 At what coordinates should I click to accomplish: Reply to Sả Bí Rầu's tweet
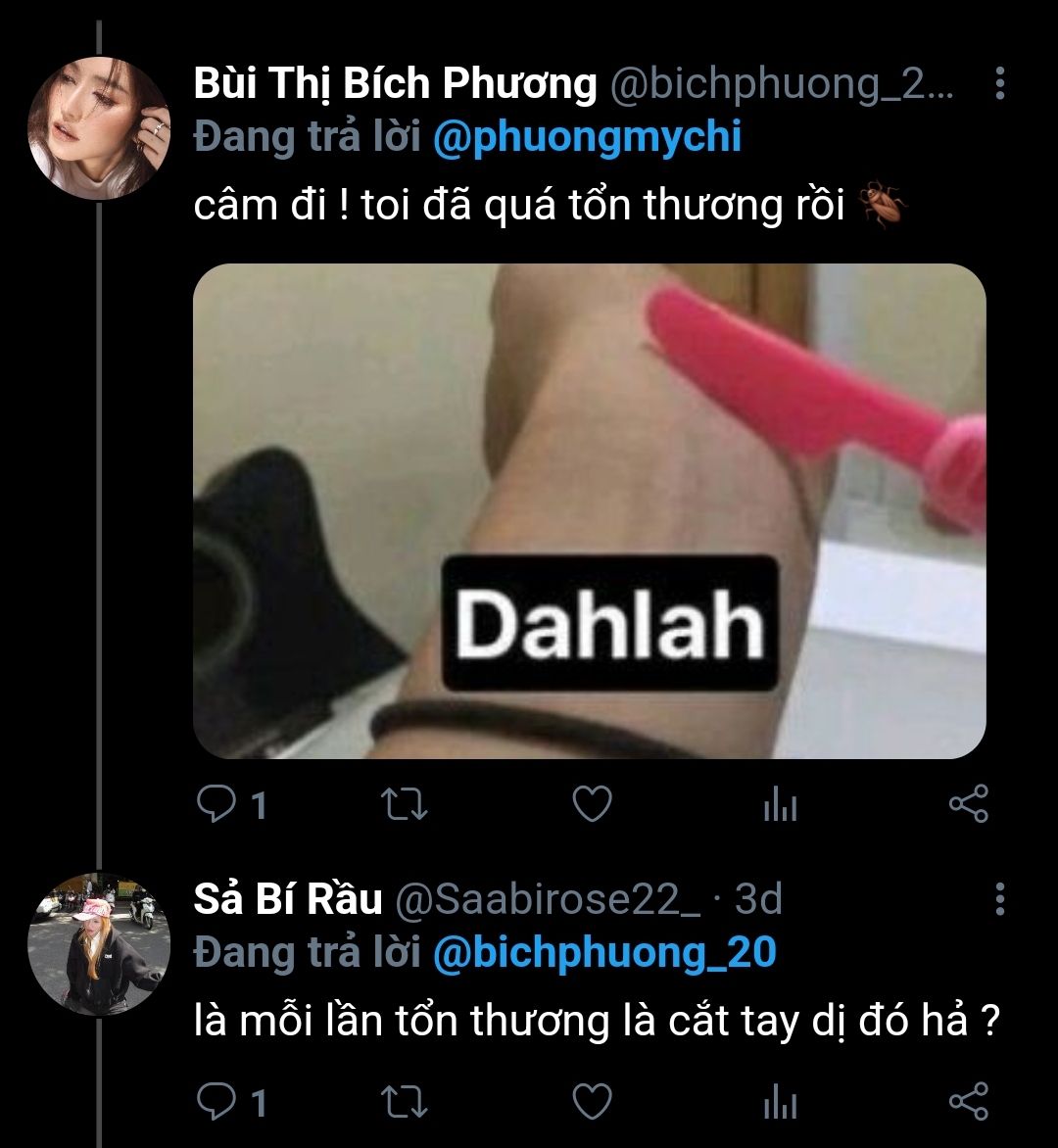(215, 1102)
